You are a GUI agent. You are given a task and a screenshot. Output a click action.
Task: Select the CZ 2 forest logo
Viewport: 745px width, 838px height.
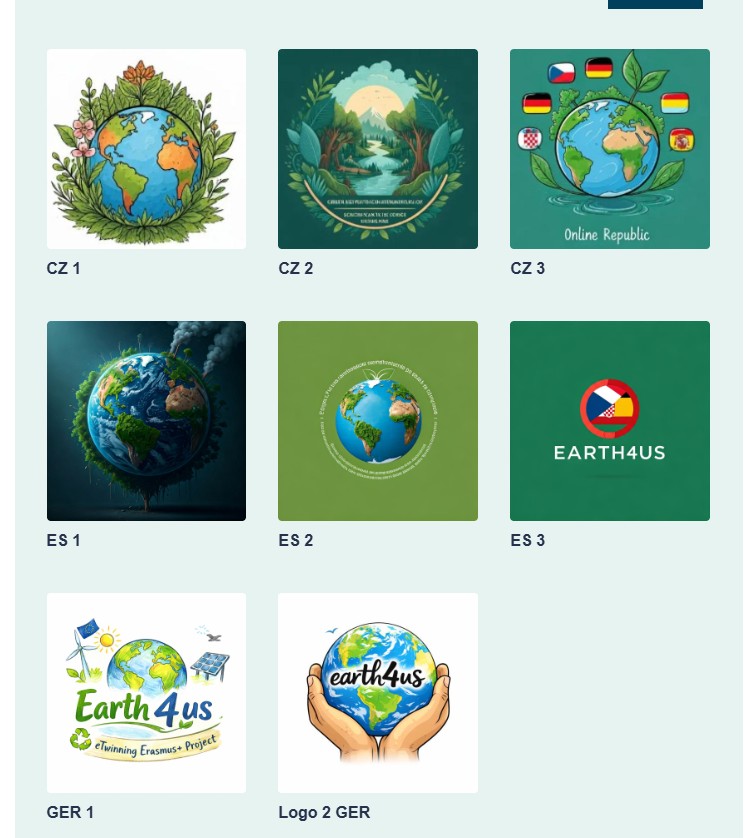tap(378, 149)
